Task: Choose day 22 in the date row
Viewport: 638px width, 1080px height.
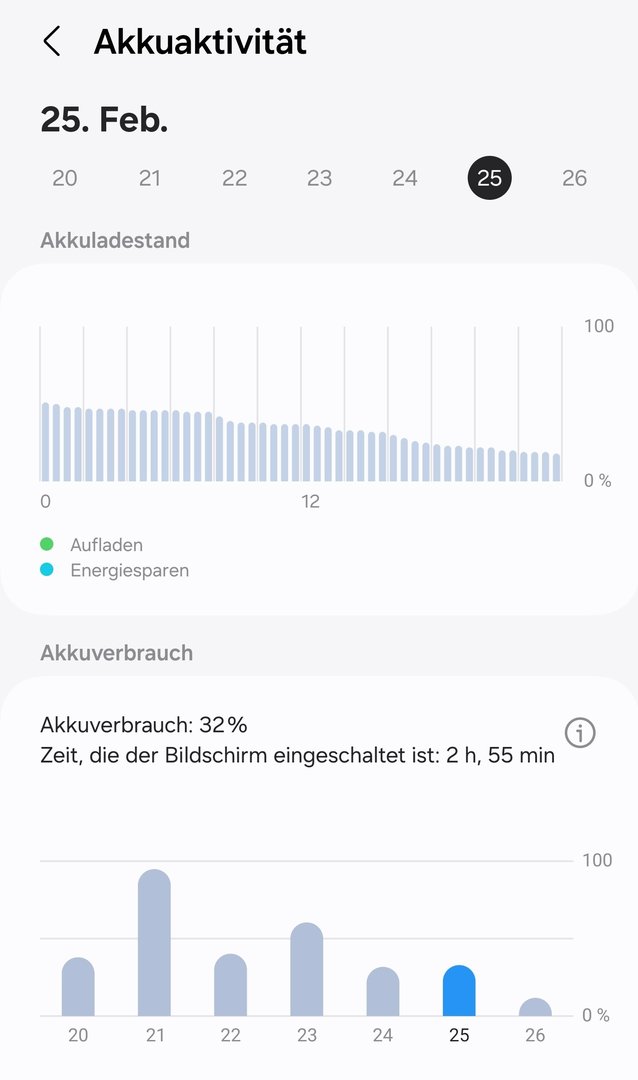Action: click(234, 179)
